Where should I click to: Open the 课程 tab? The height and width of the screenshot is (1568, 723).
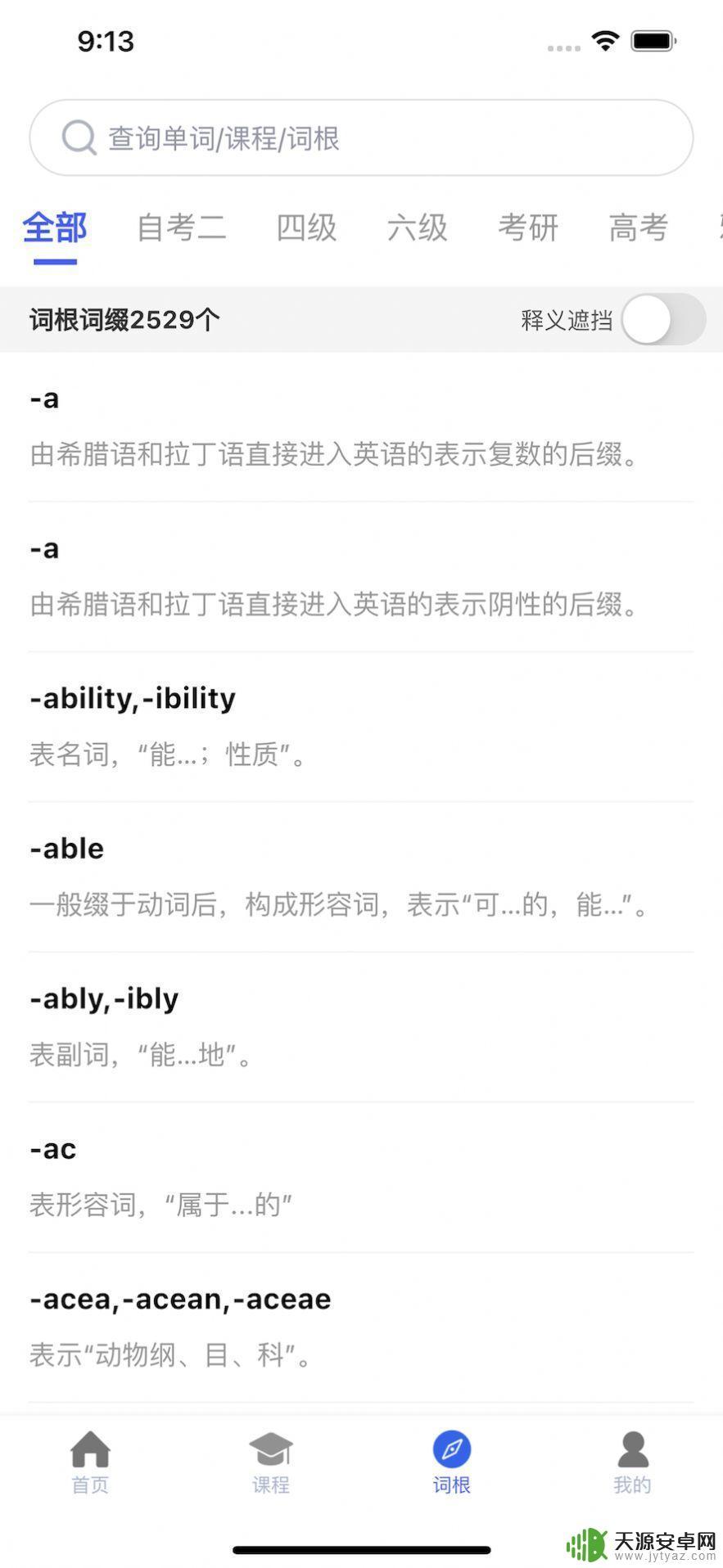[271, 1462]
